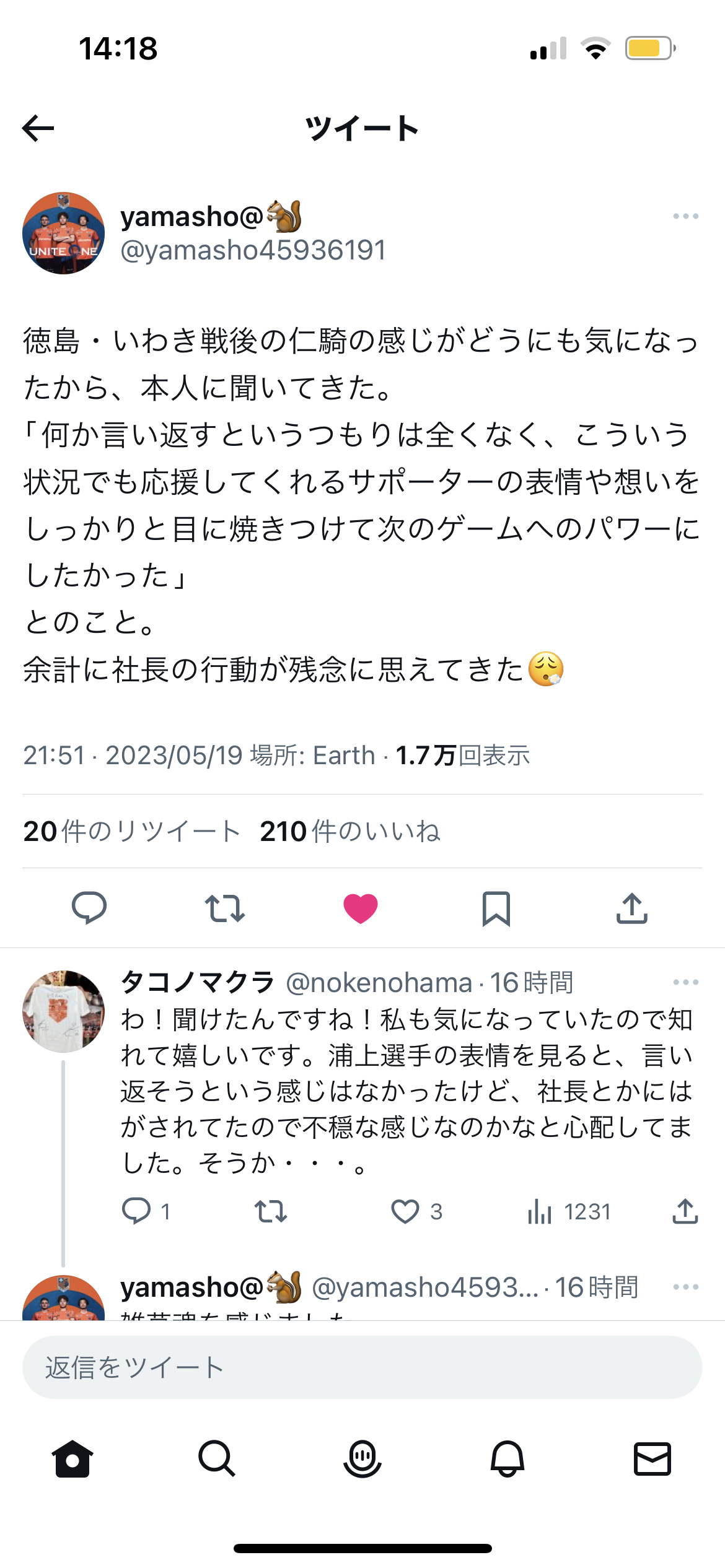This screenshot has height=1568, width=725.
Task: Tap the 返信をツイート reply field
Action: tap(362, 1367)
